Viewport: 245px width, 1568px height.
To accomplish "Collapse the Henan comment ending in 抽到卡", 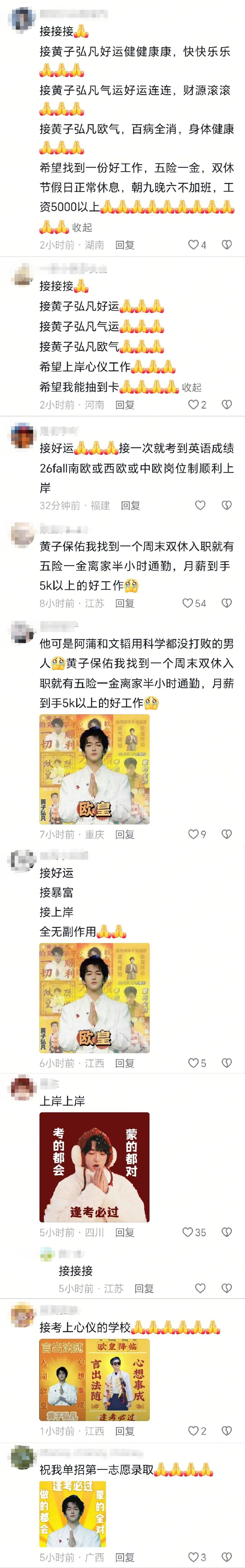I will 191,387.
